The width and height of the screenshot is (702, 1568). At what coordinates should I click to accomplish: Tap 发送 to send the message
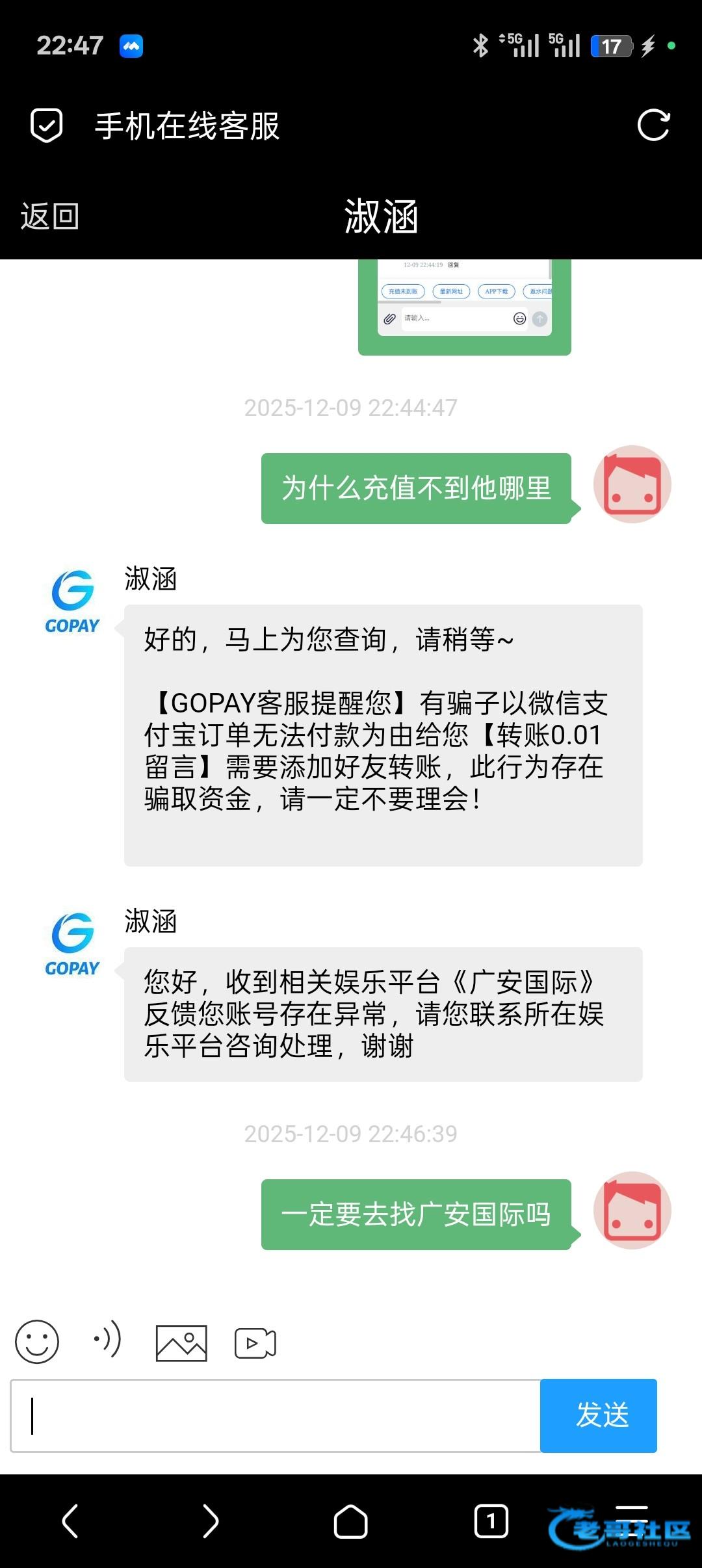coord(599,1416)
